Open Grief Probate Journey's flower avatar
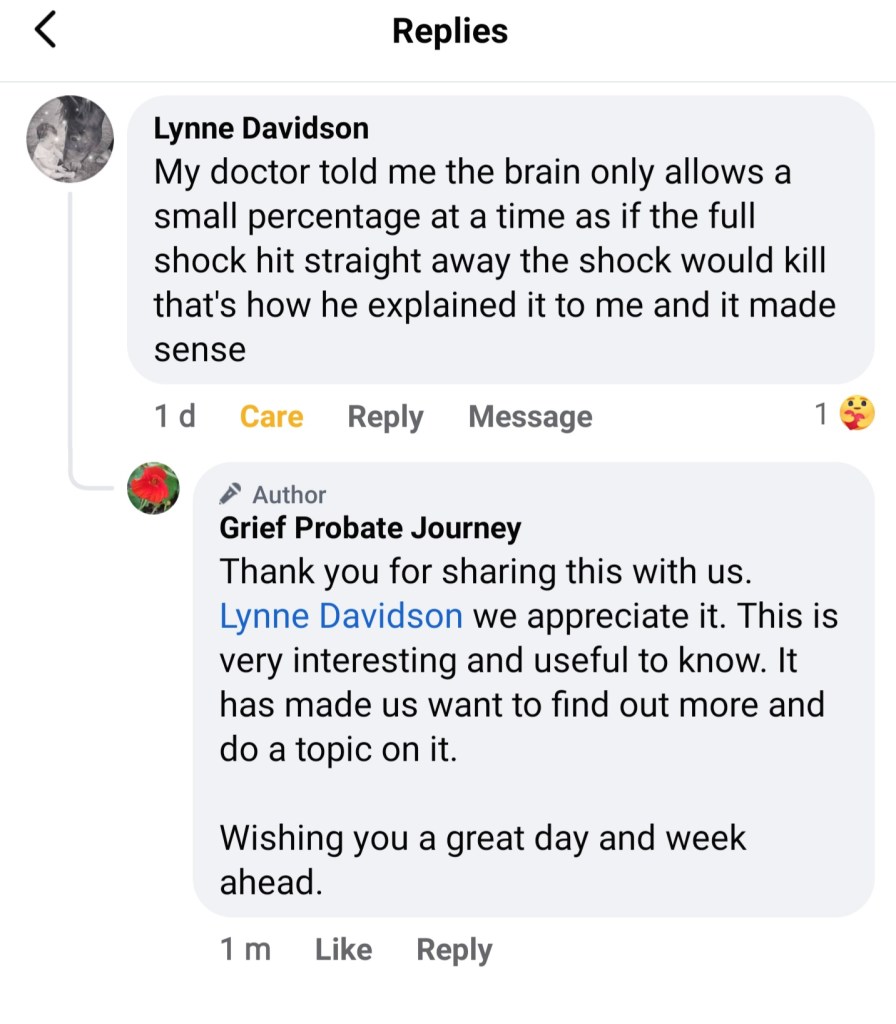Viewport: 896px width, 1024px height. coord(154,489)
